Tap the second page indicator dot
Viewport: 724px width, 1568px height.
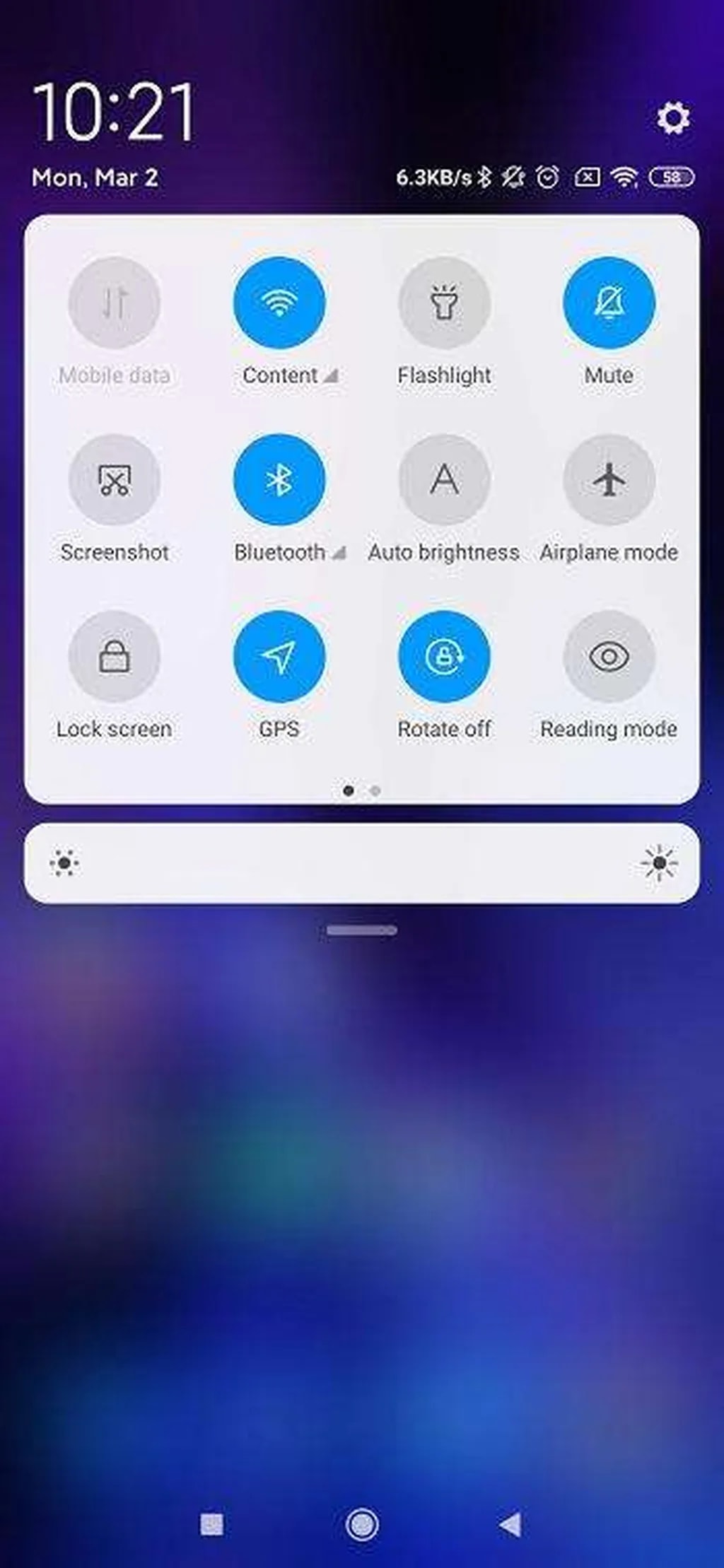coord(375,790)
